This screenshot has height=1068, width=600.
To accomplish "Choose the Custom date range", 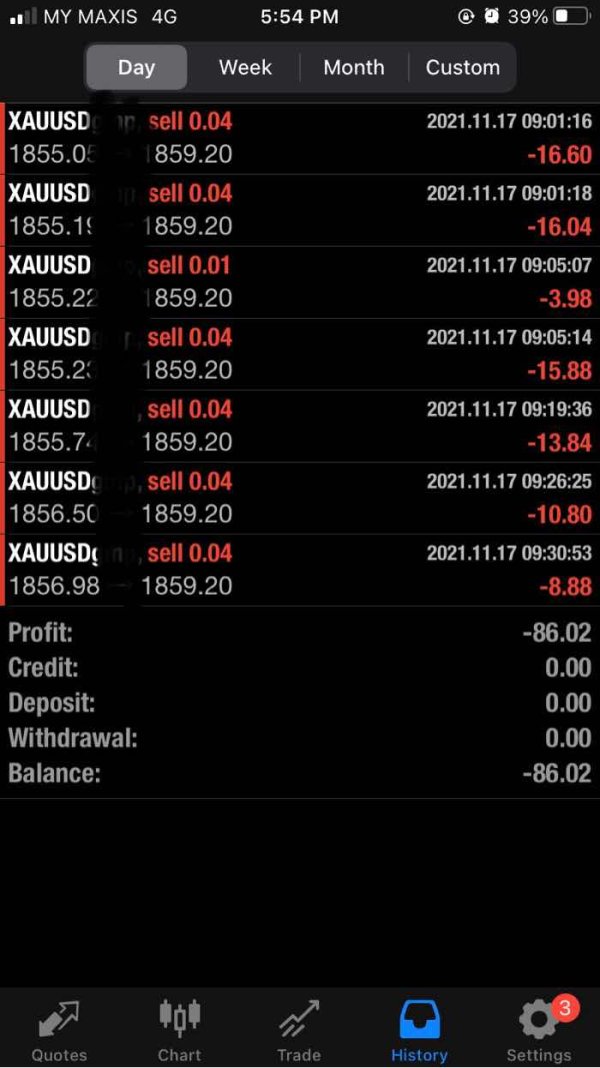I will [x=462, y=67].
